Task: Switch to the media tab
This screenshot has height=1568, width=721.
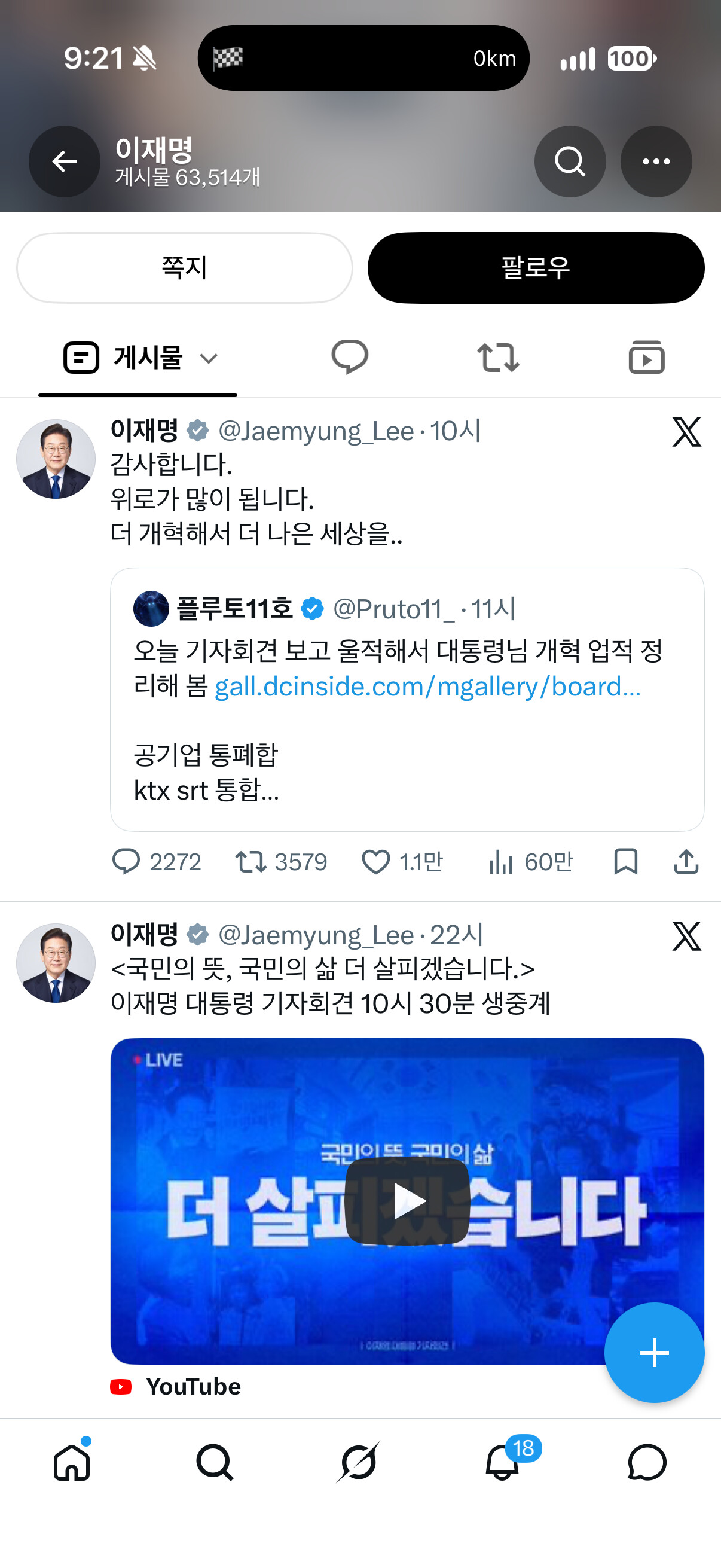Action: tap(646, 356)
